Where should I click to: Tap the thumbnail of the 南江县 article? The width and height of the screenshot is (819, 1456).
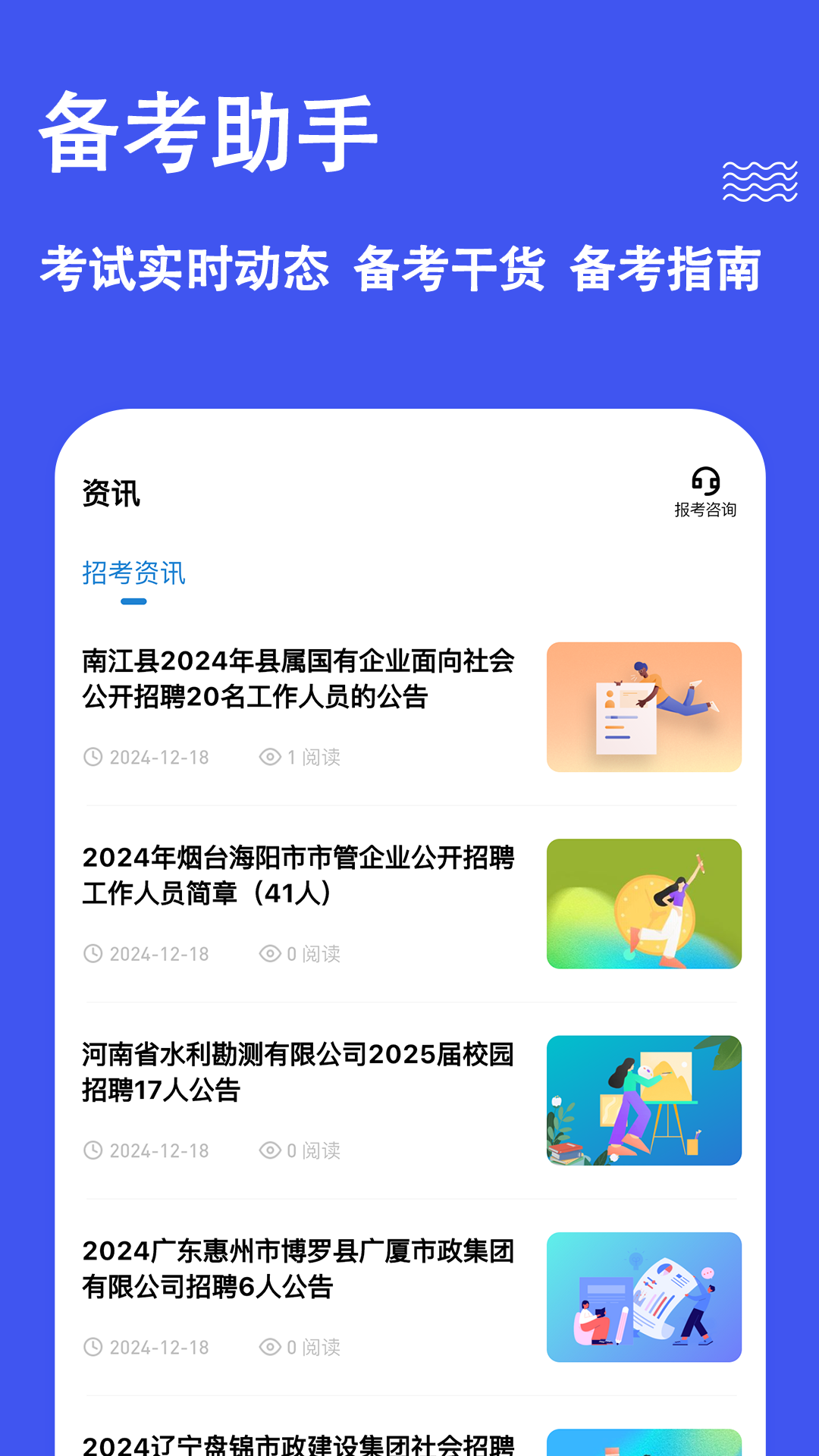644,707
